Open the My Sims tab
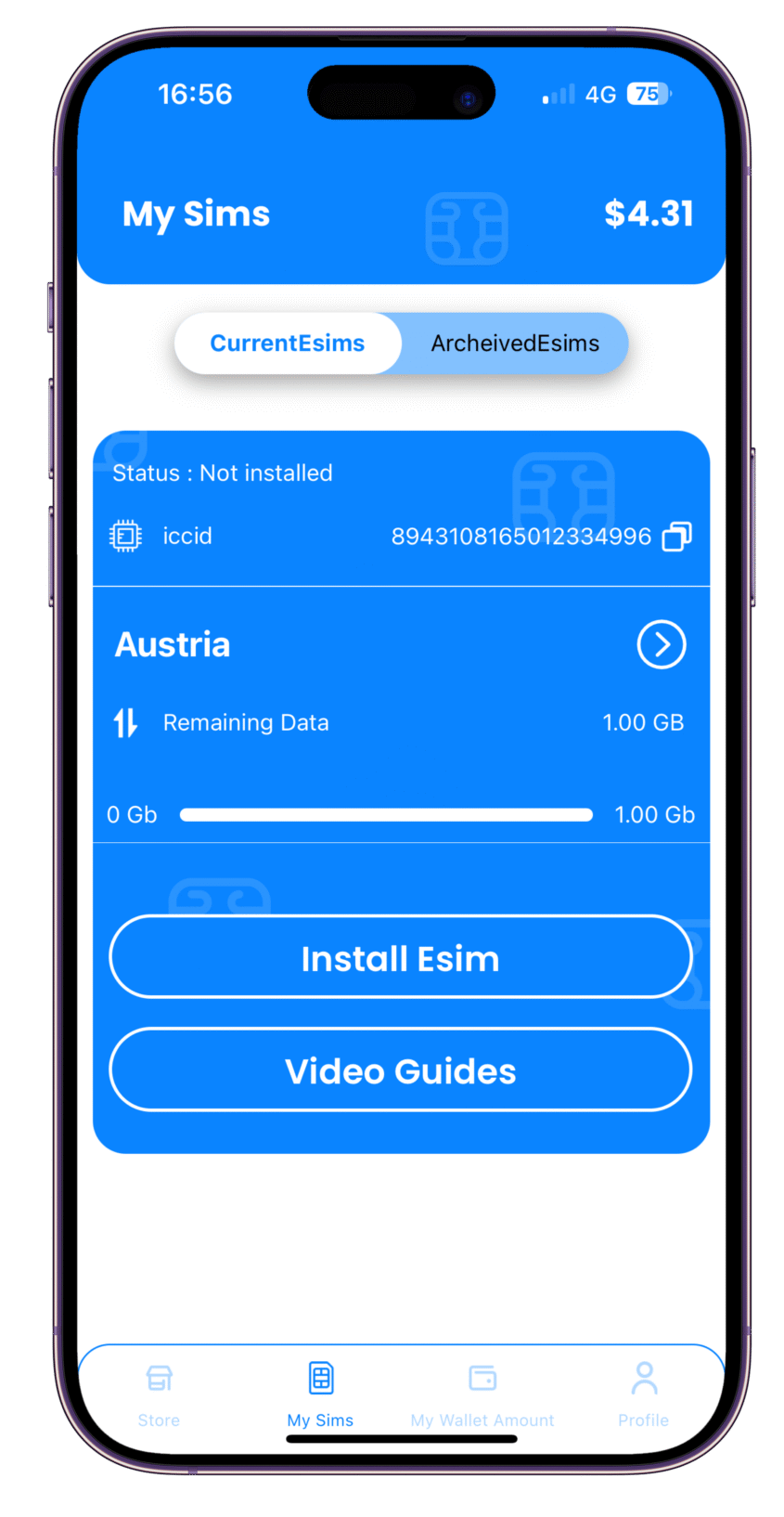Image resolution: width=784 pixels, height=1517 pixels. click(320, 1394)
